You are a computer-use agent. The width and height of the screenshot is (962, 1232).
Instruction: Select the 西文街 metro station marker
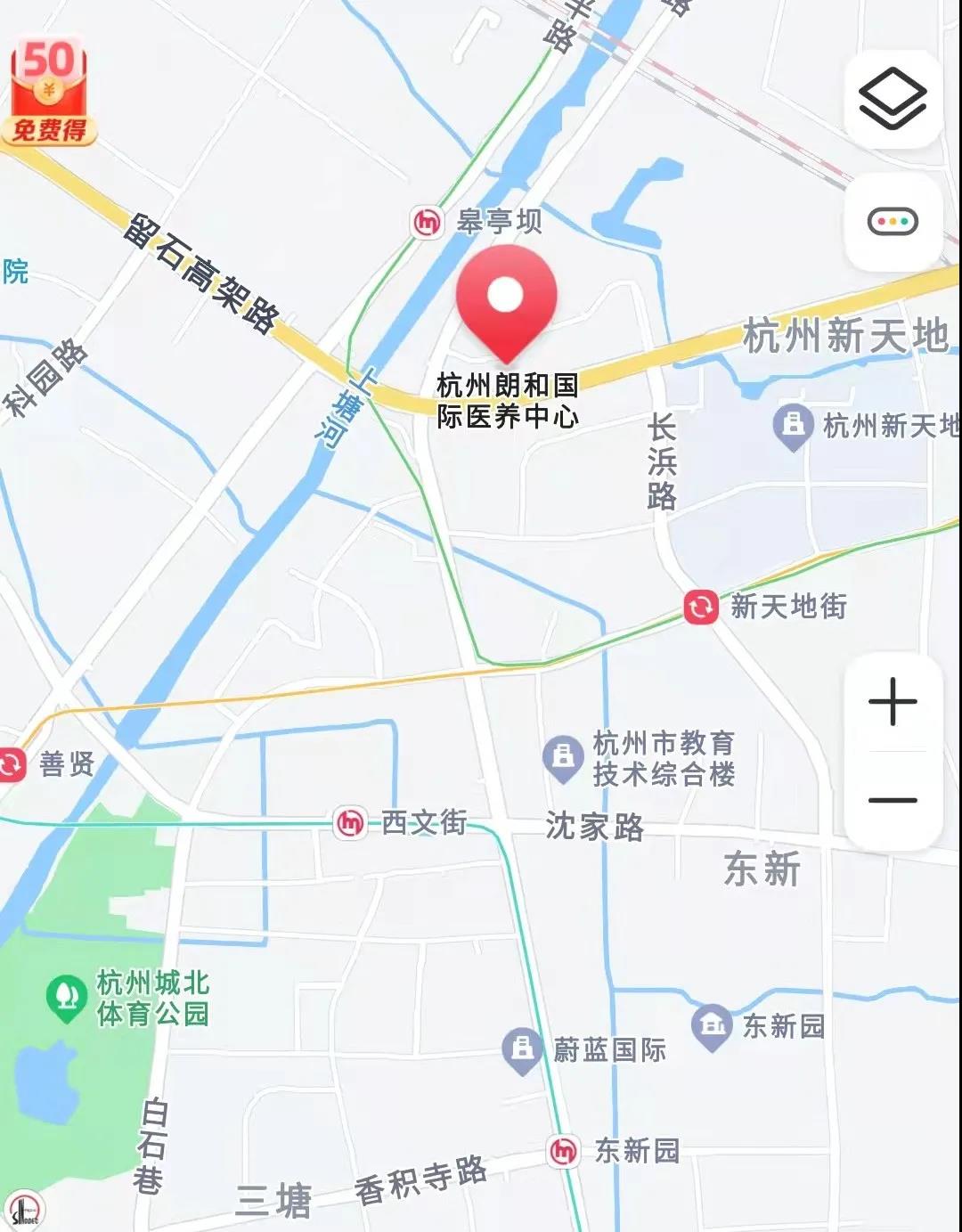pos(350,823)
